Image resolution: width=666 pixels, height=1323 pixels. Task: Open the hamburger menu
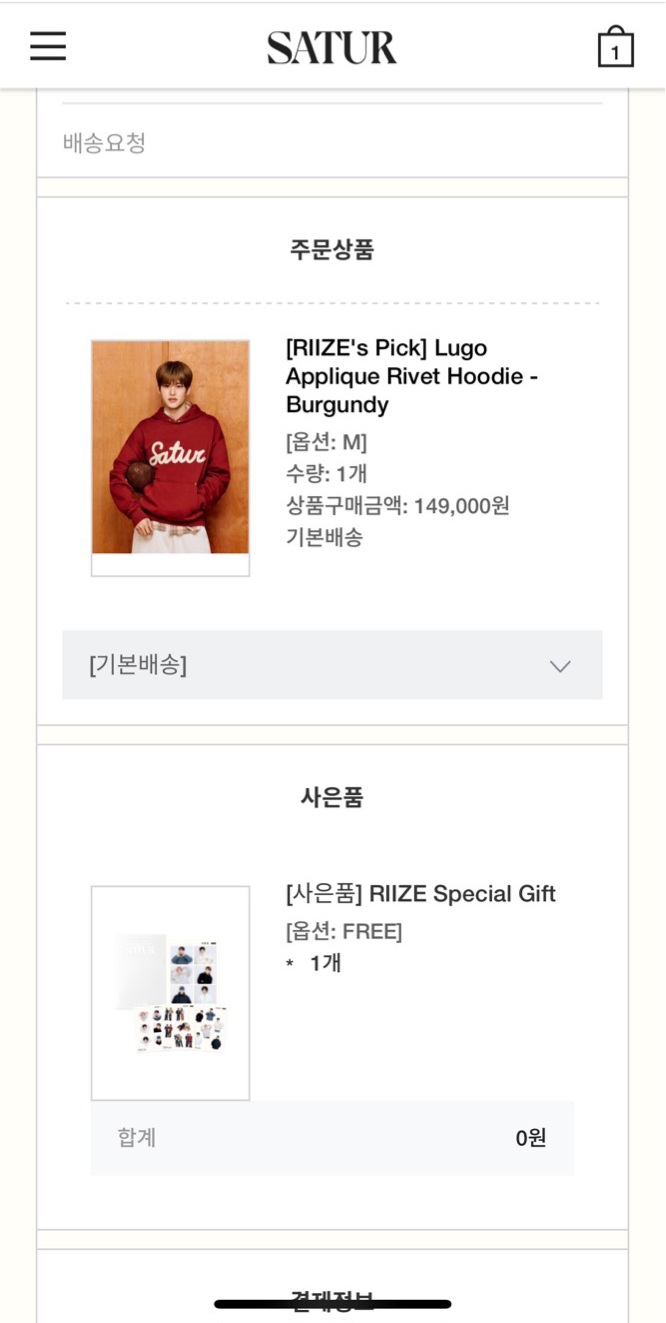(47, 46)
